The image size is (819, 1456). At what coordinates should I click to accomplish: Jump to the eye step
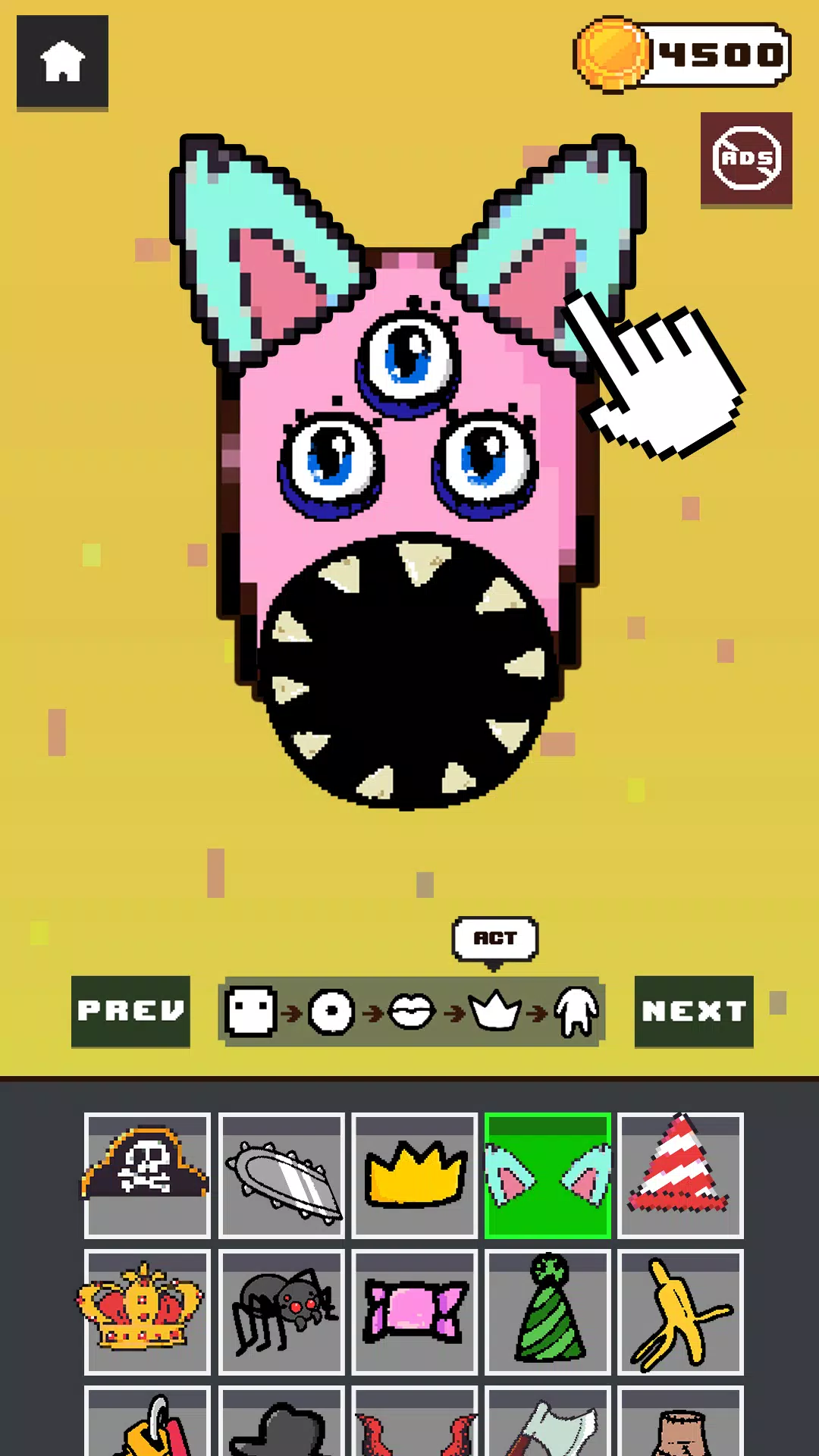[331, 1012]
